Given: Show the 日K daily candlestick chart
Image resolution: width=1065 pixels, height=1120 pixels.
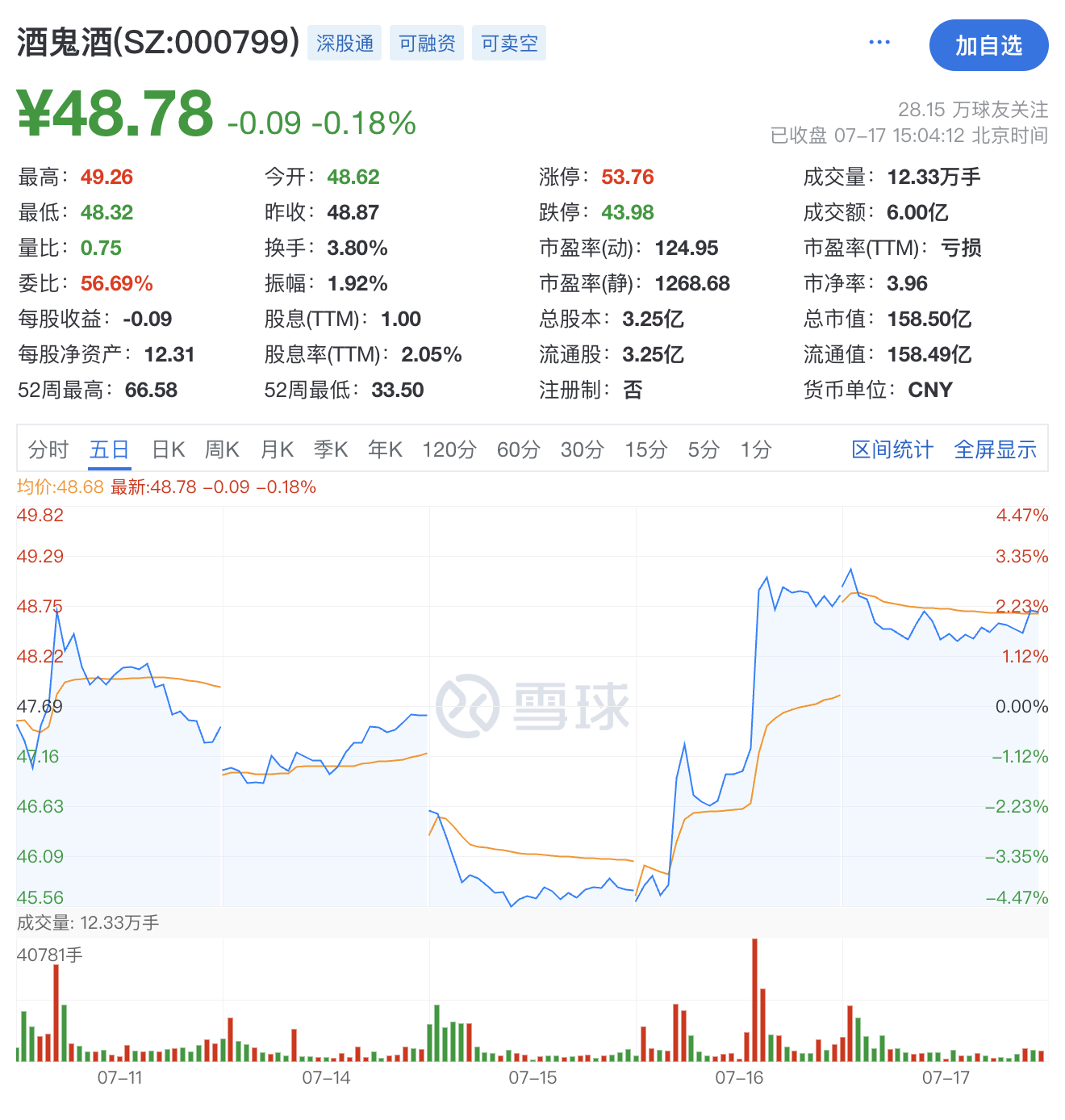Looking at the screenshot, I should 169,449.
